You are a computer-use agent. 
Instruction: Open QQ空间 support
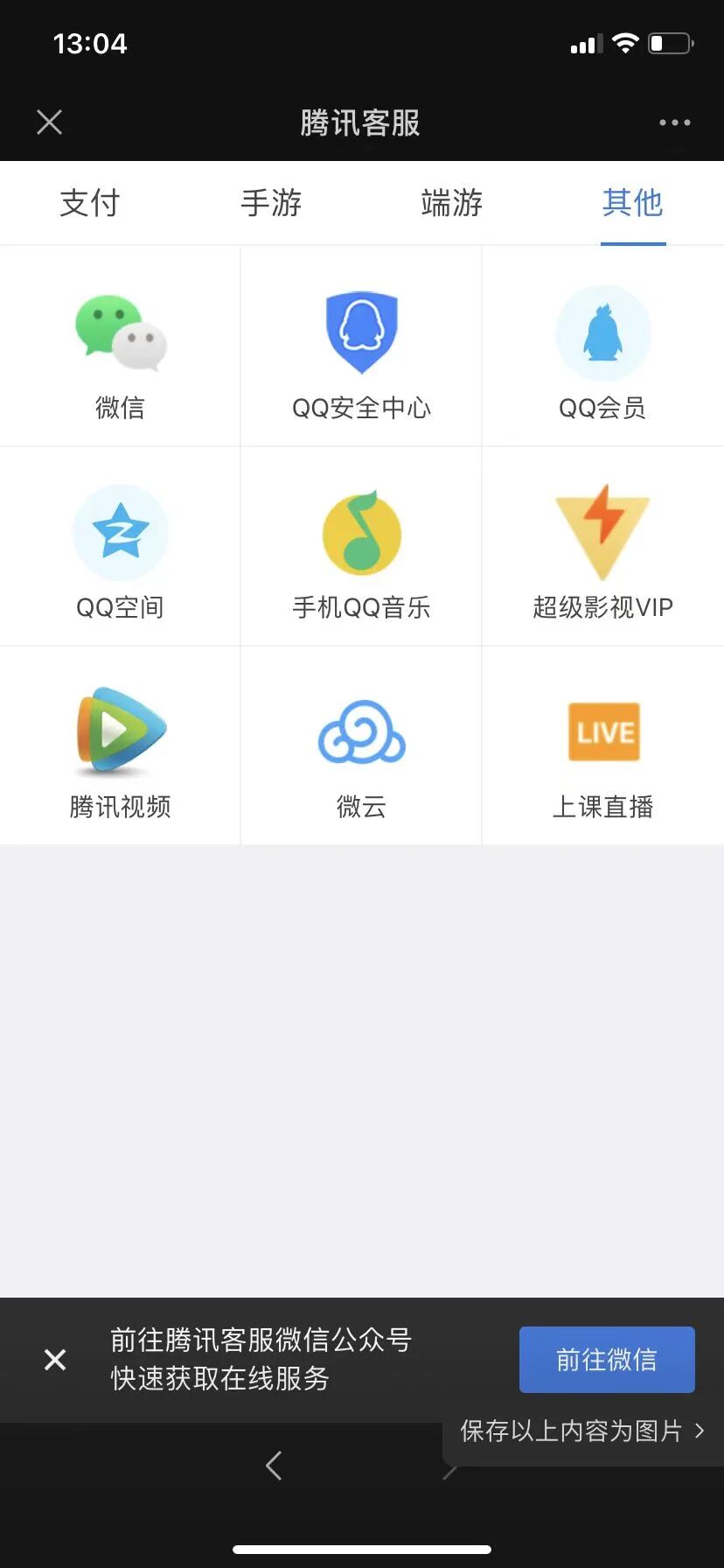120,547
